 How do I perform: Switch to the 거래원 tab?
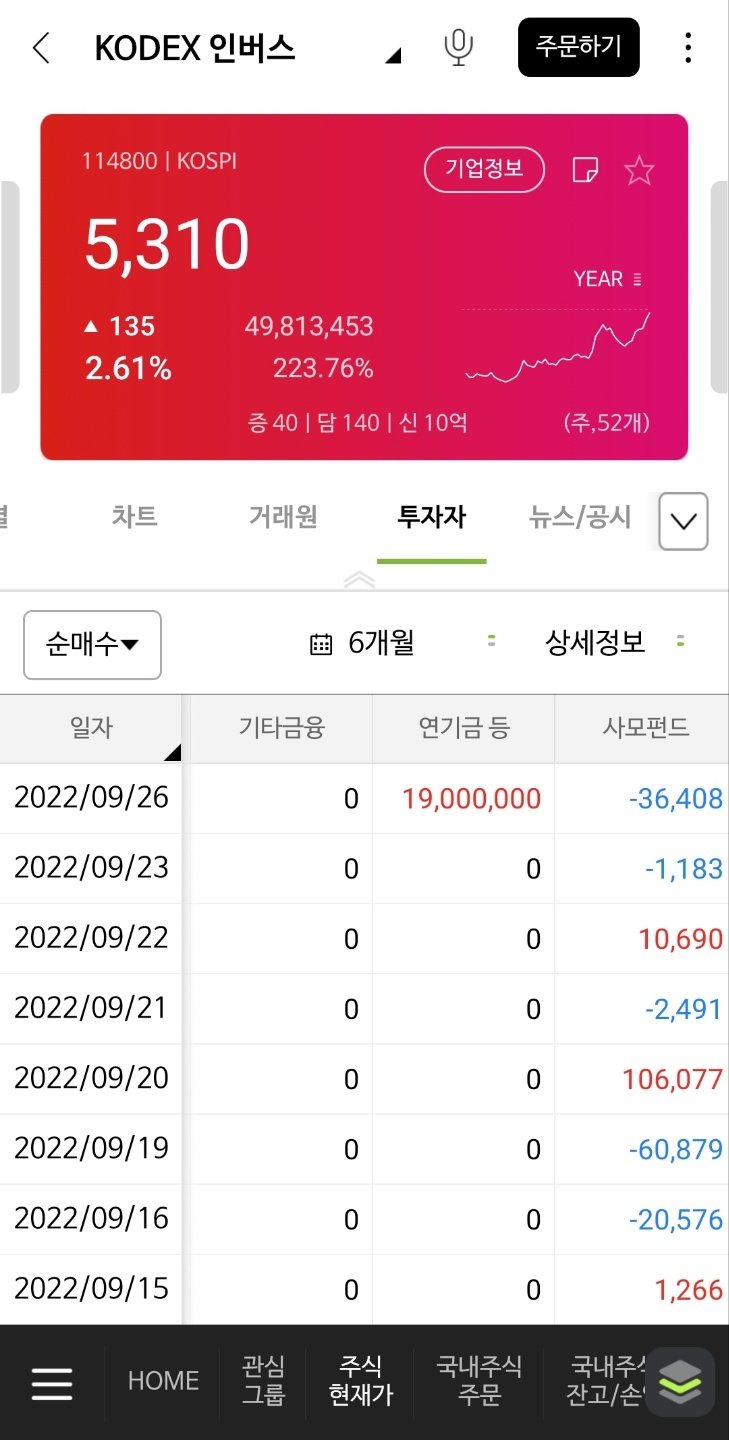click(283, 517)
